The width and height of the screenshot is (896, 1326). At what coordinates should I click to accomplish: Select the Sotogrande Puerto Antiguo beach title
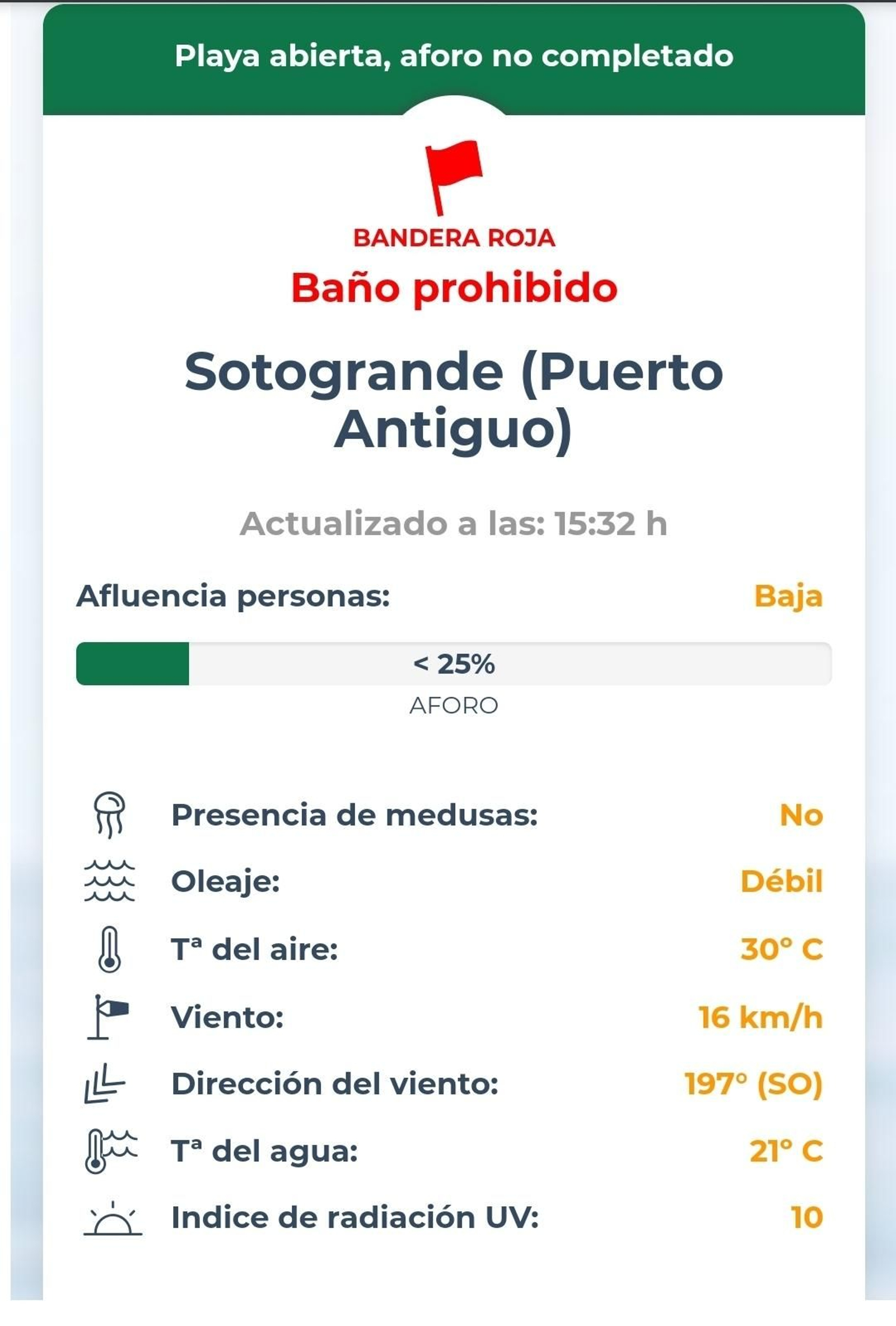coord(454,398)
